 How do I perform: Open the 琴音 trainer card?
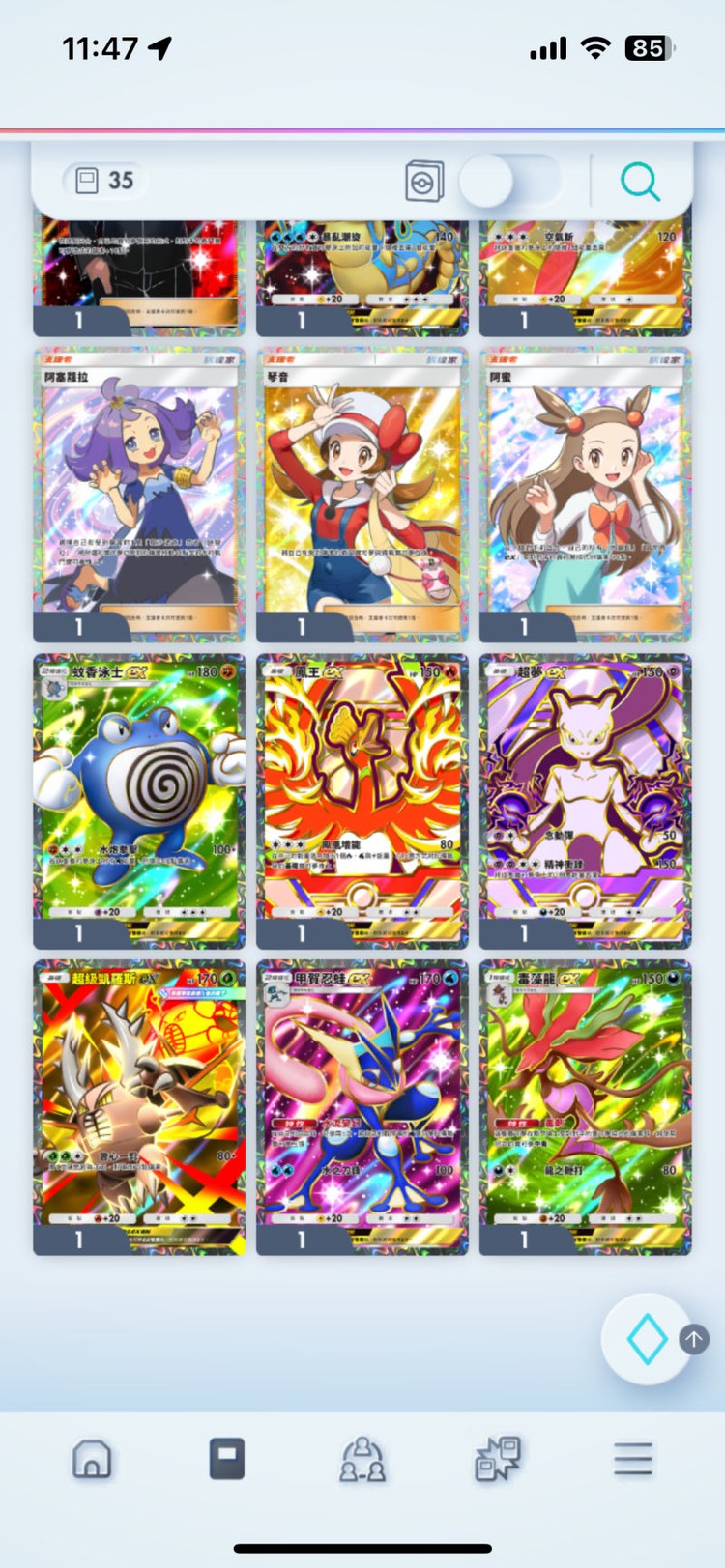click(x=362, y=493)
